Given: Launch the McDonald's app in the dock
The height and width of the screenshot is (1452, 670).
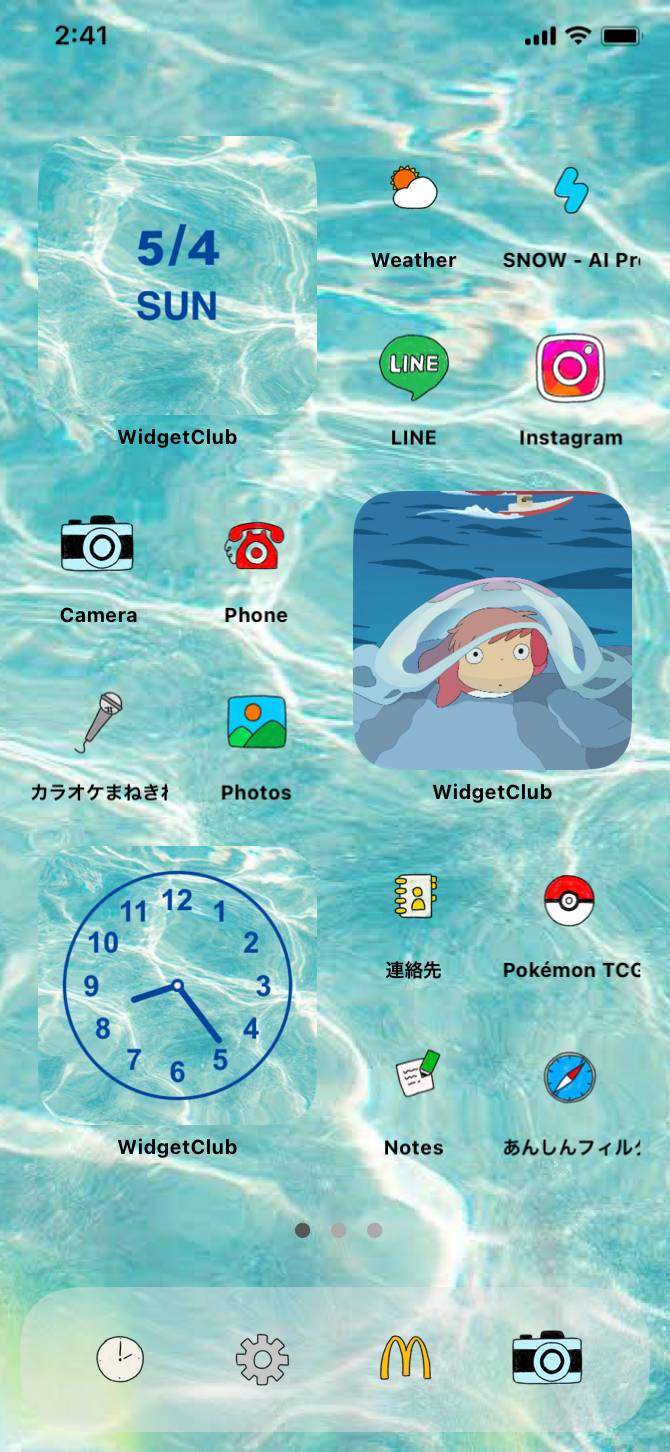Looking at the screenshot, I should pos(405,1359).
